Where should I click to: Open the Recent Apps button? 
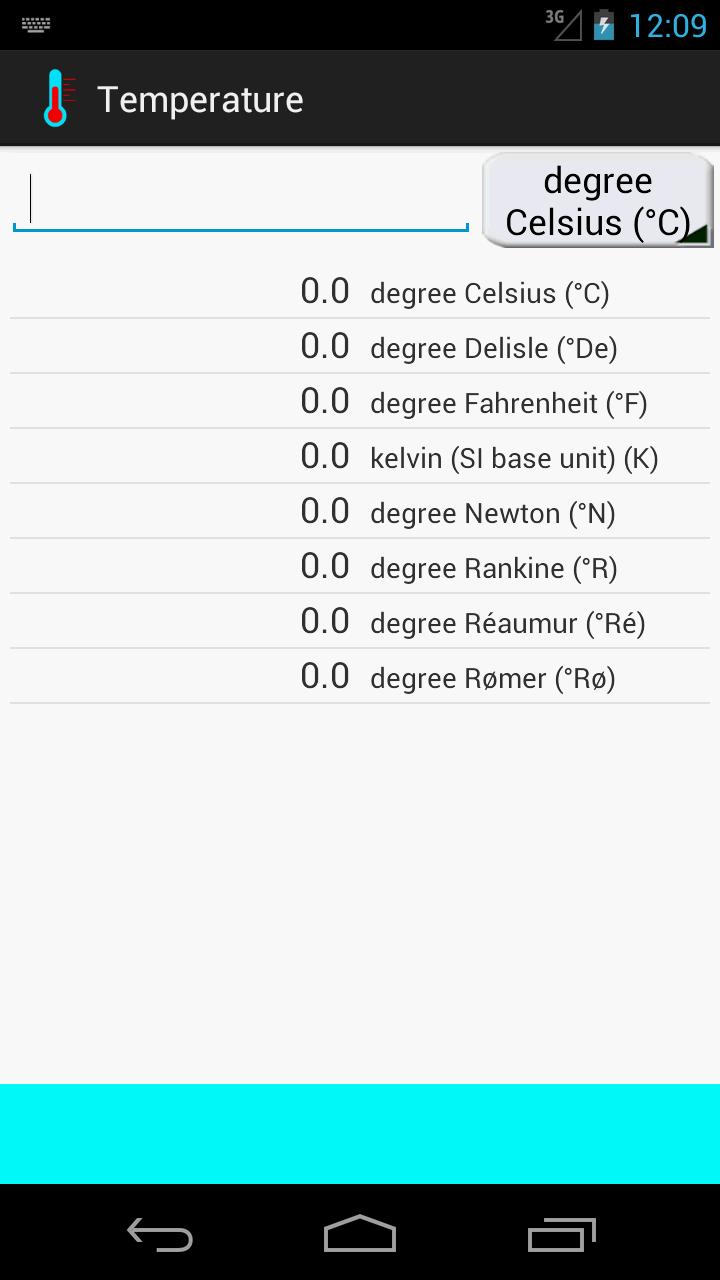[561, 1235]
